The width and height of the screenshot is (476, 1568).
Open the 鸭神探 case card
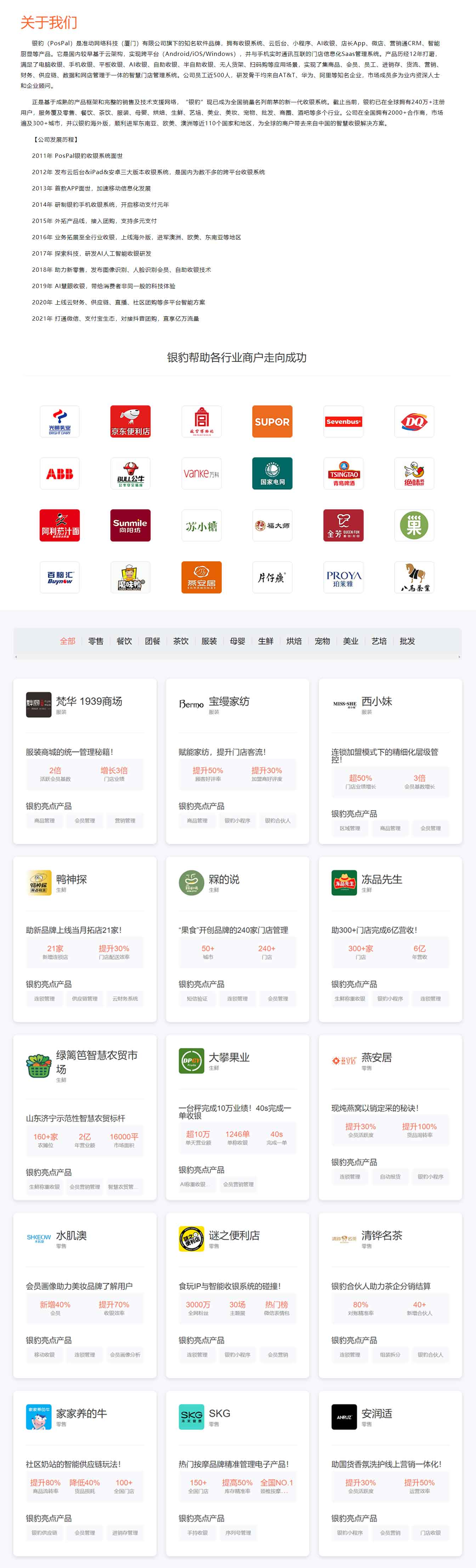85,939
